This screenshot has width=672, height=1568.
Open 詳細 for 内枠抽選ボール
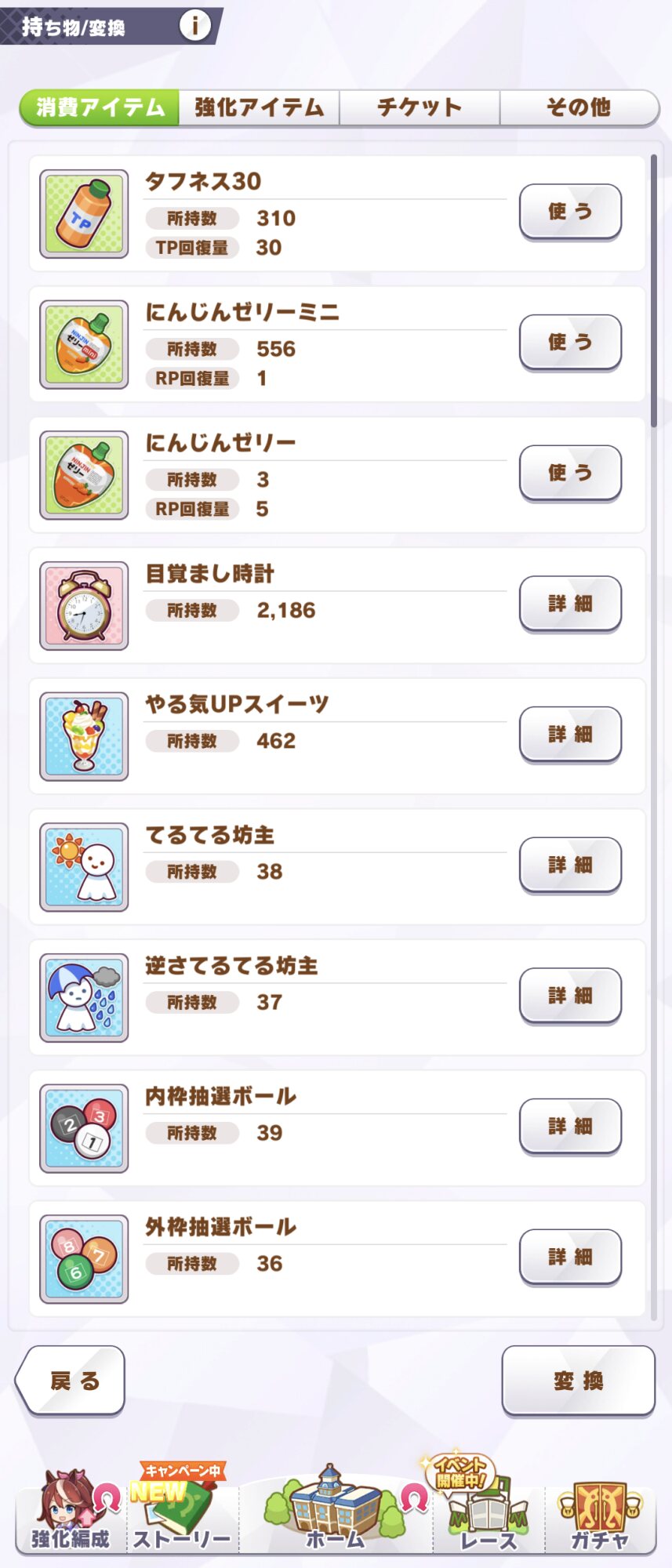click(x=570, y=1127)
